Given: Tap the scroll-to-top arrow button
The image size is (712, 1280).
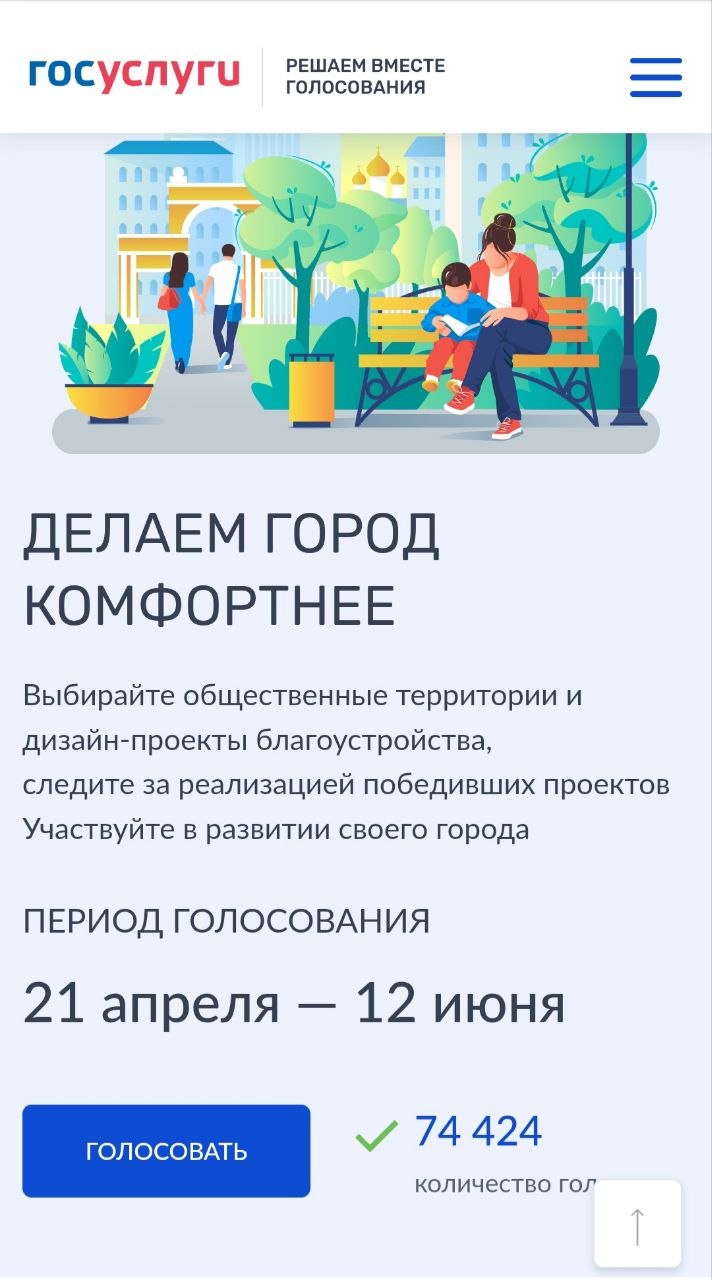Looking at the screenshot, I should pyautogui.click(x=638, y=1224).
